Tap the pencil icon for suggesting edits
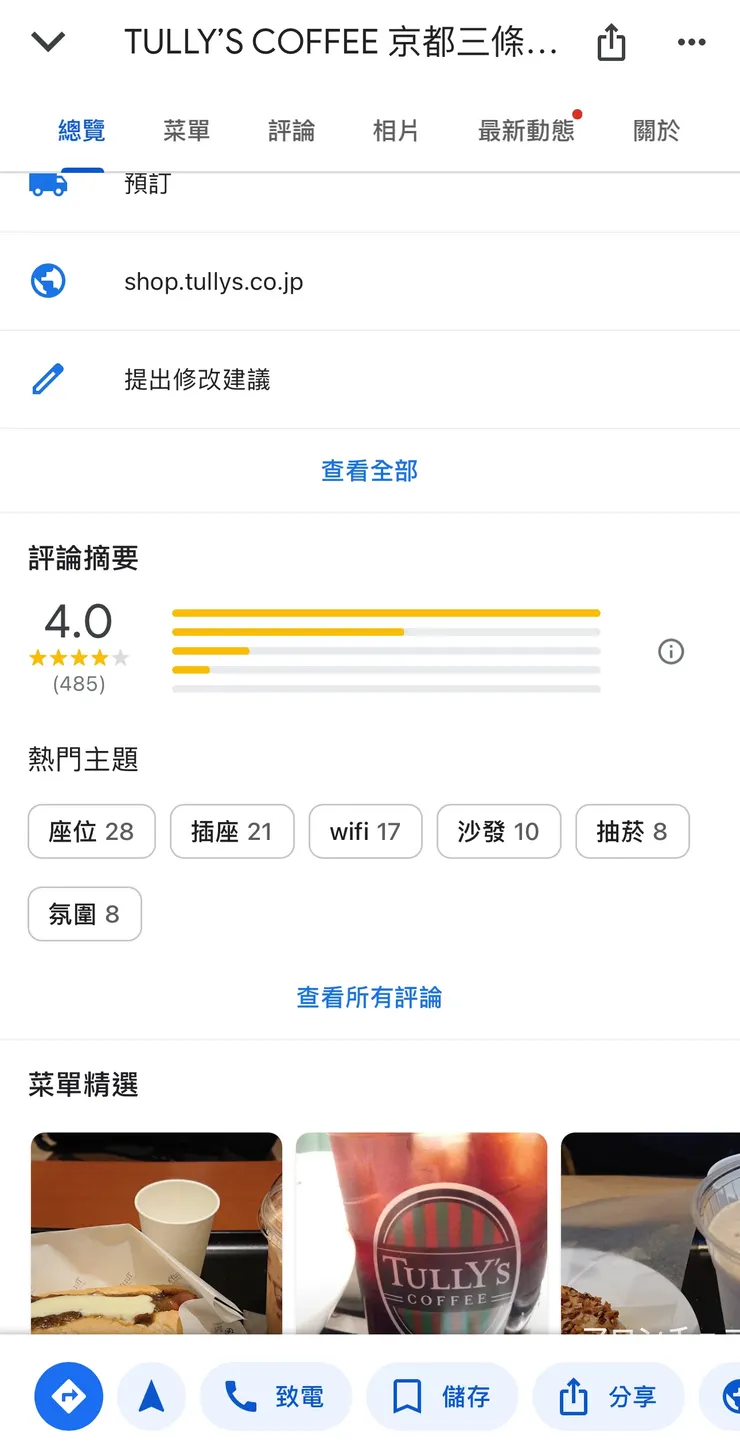 tap(48, 379)
